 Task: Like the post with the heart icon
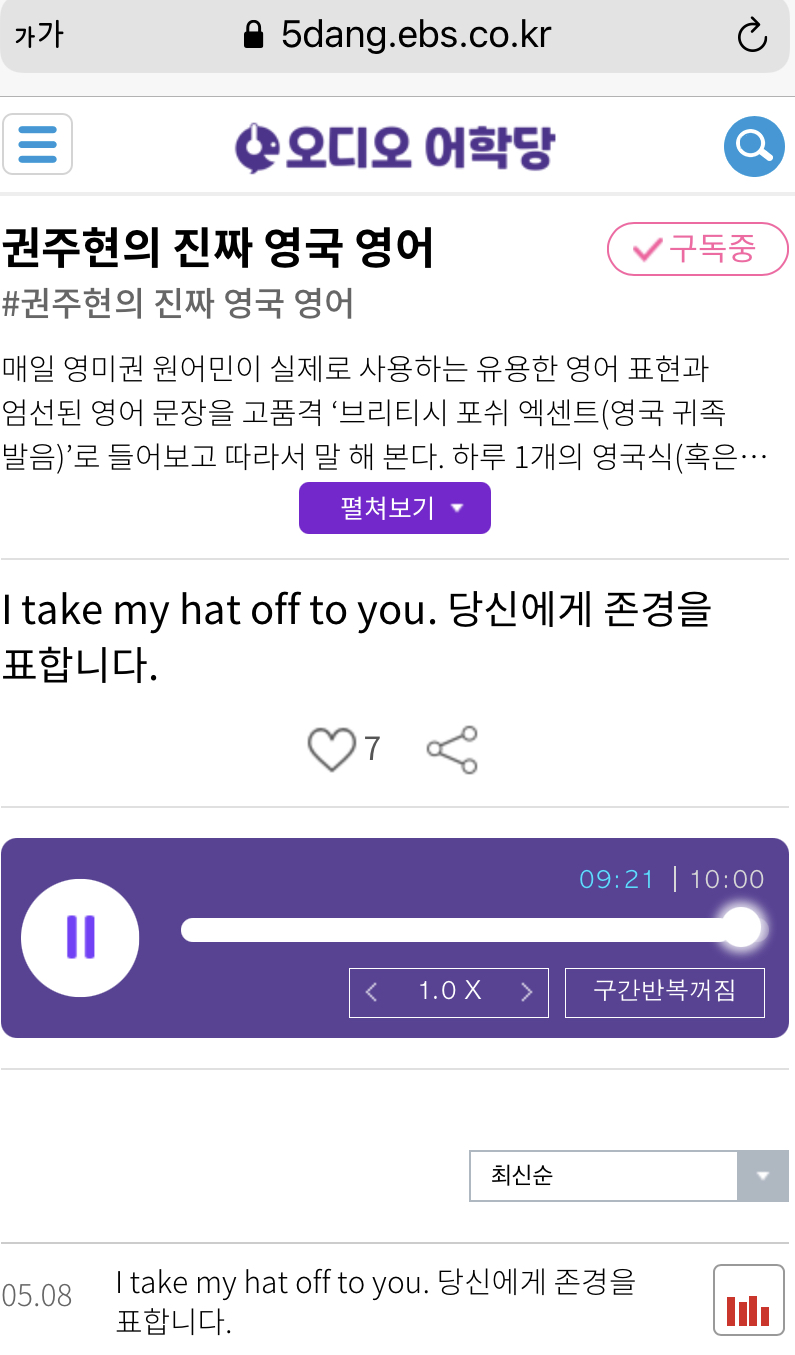(x=331, y=748)
